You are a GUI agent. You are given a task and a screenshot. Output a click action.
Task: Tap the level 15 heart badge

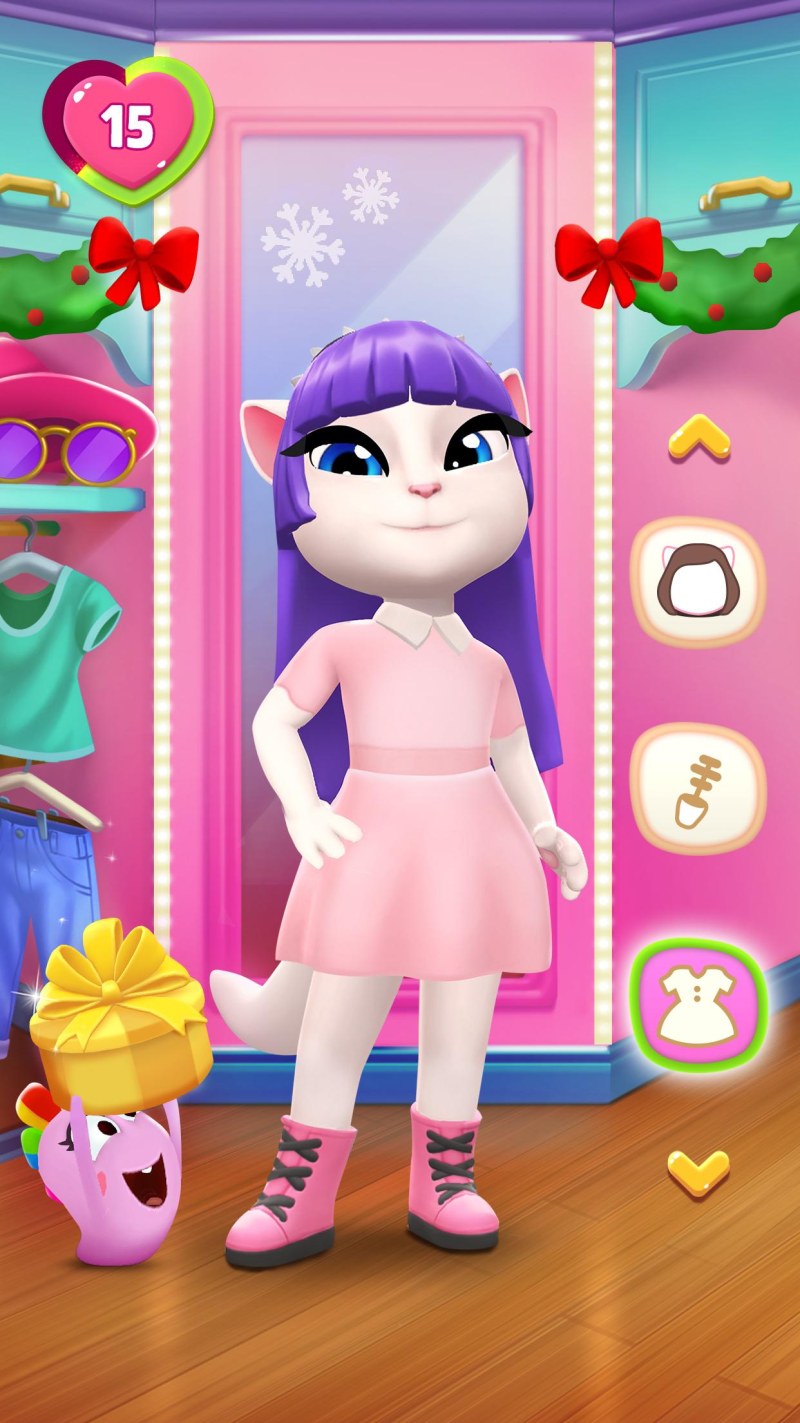[x=128, y=127]
